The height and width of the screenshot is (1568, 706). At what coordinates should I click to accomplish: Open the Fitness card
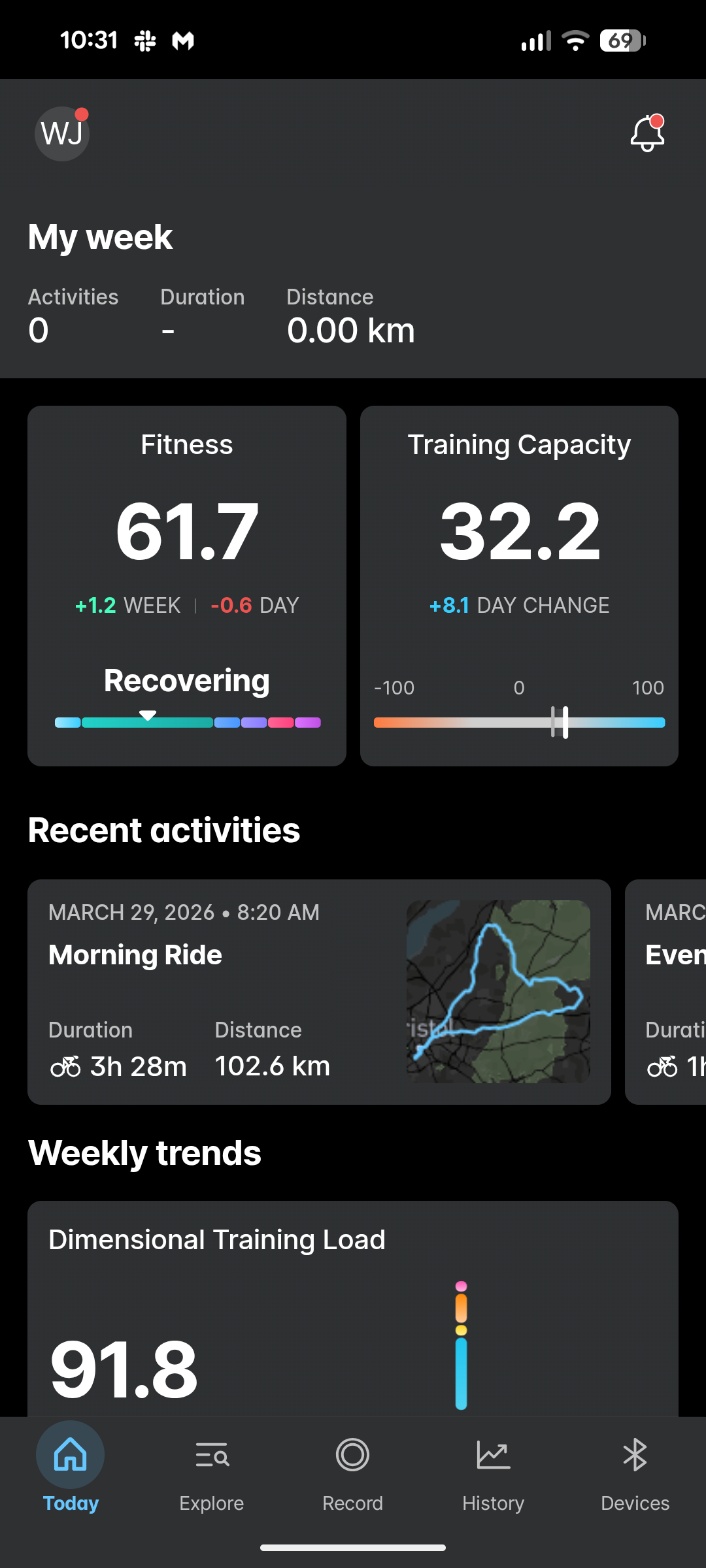[x=186, y=585]
